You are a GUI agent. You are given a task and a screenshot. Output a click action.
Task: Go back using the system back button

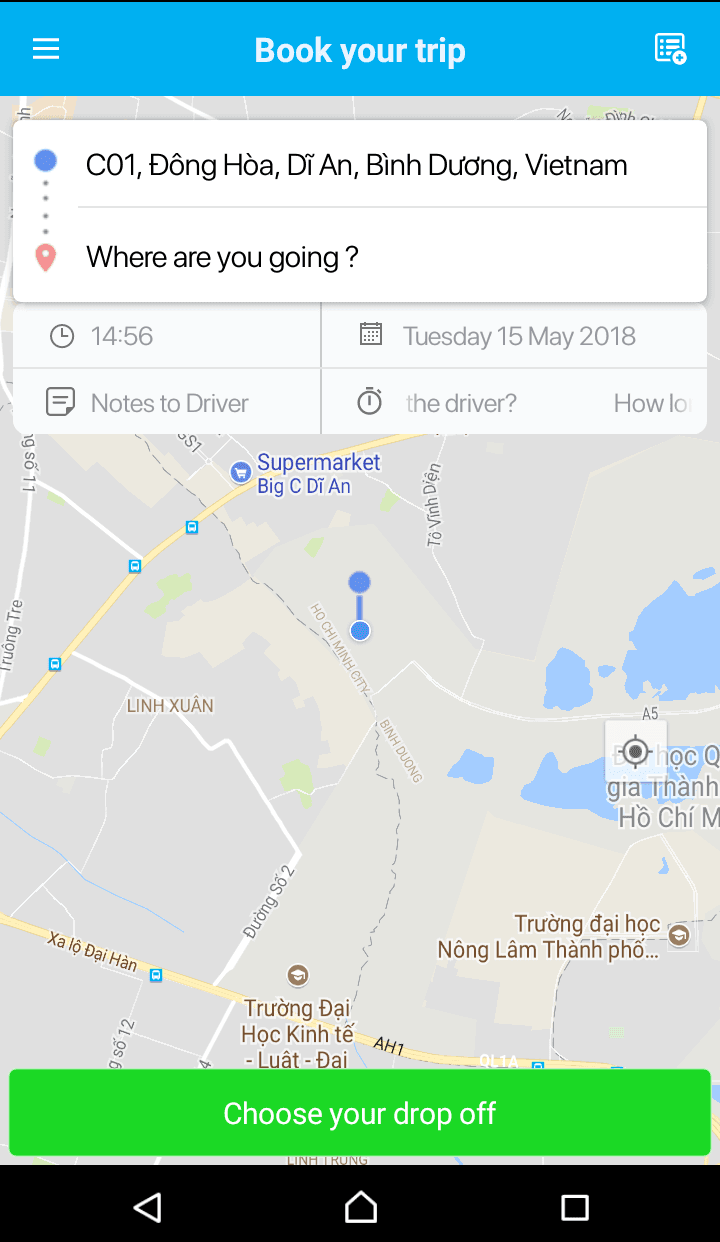(147, 1207)
